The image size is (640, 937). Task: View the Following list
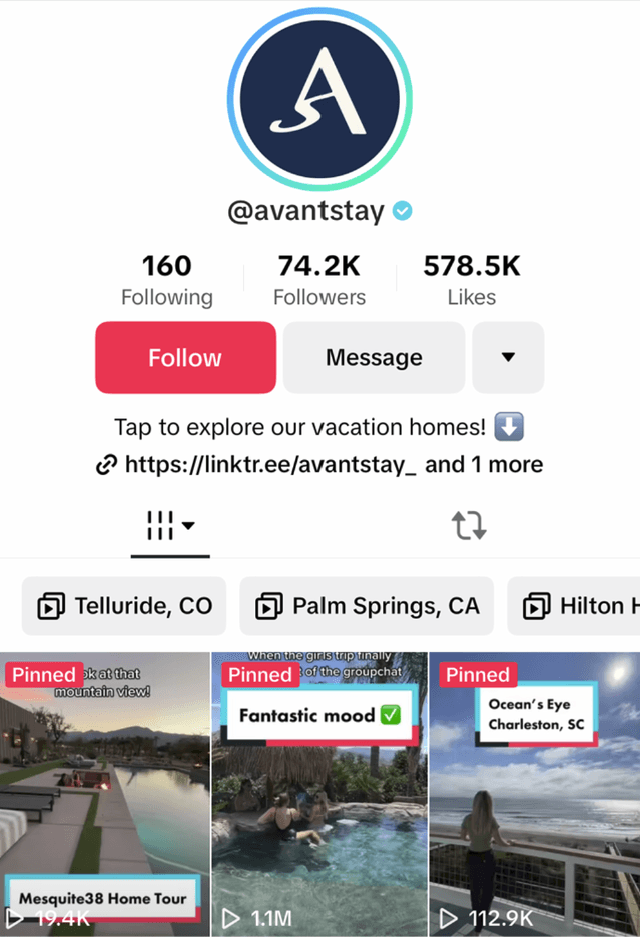click(x=166, y=280)
